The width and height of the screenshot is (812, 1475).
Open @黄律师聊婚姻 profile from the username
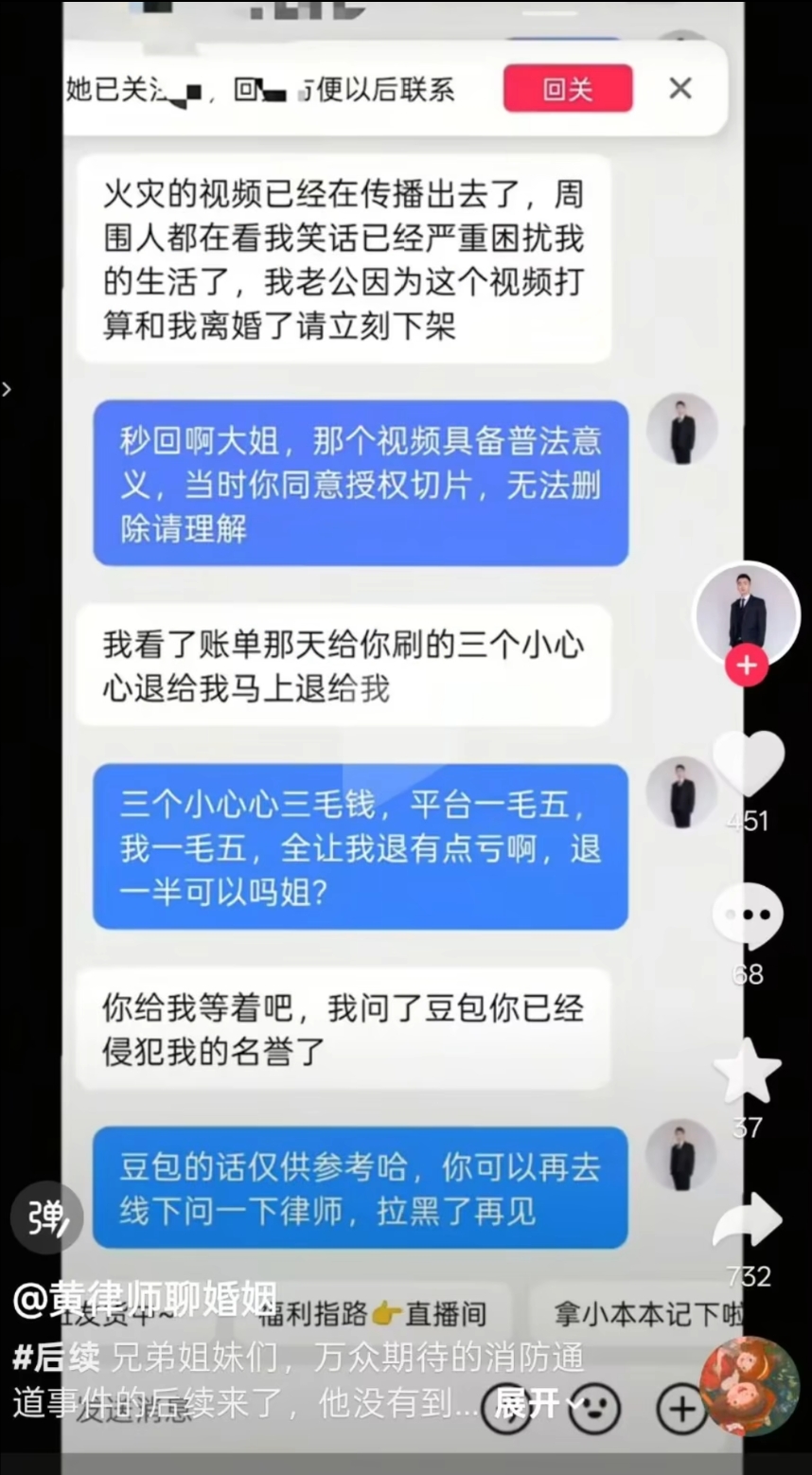pos(145,1301)
